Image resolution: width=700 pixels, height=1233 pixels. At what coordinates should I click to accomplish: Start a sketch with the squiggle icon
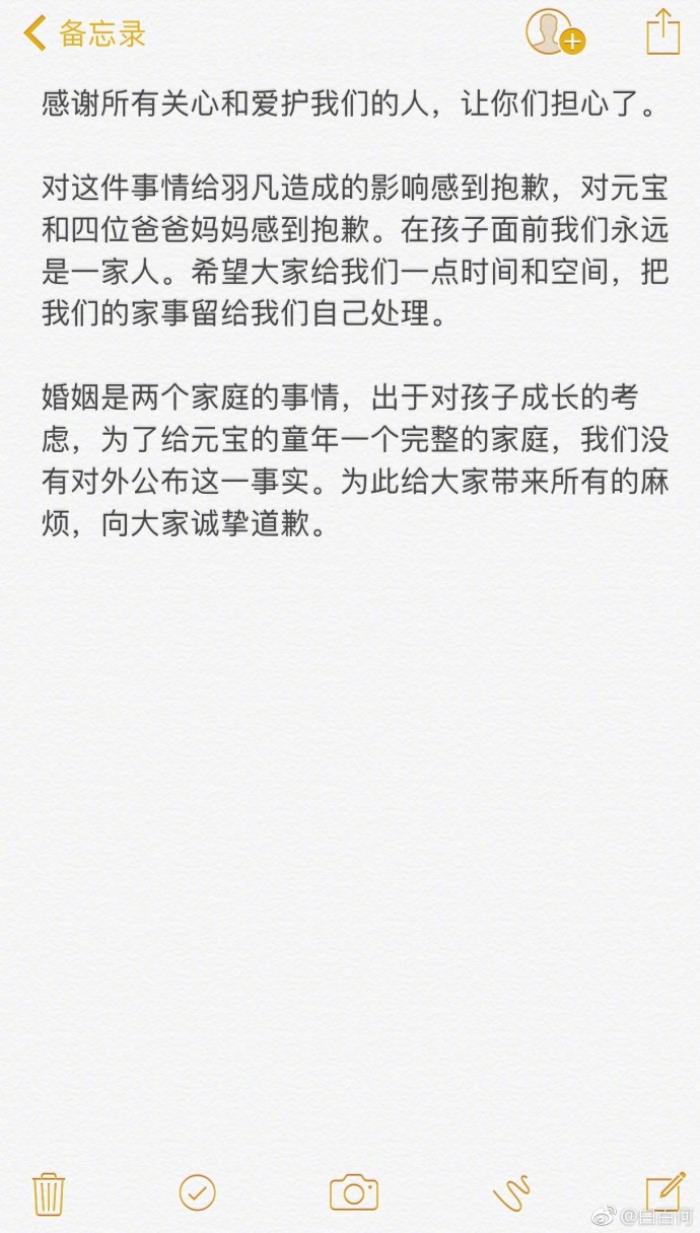511,1190
